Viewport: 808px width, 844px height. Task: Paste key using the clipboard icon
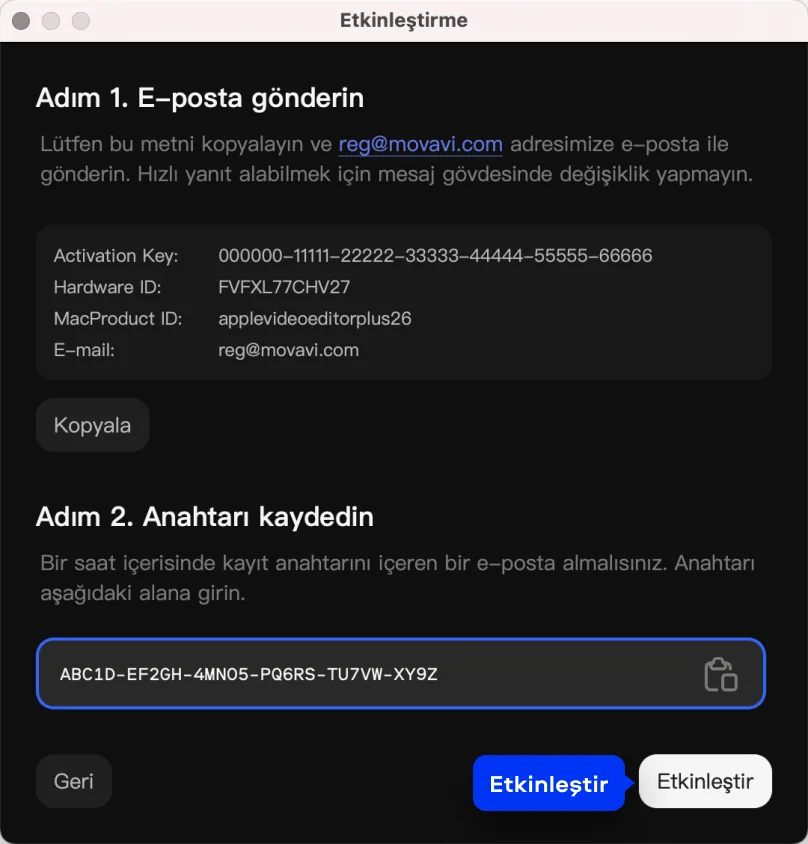[721, 674]
